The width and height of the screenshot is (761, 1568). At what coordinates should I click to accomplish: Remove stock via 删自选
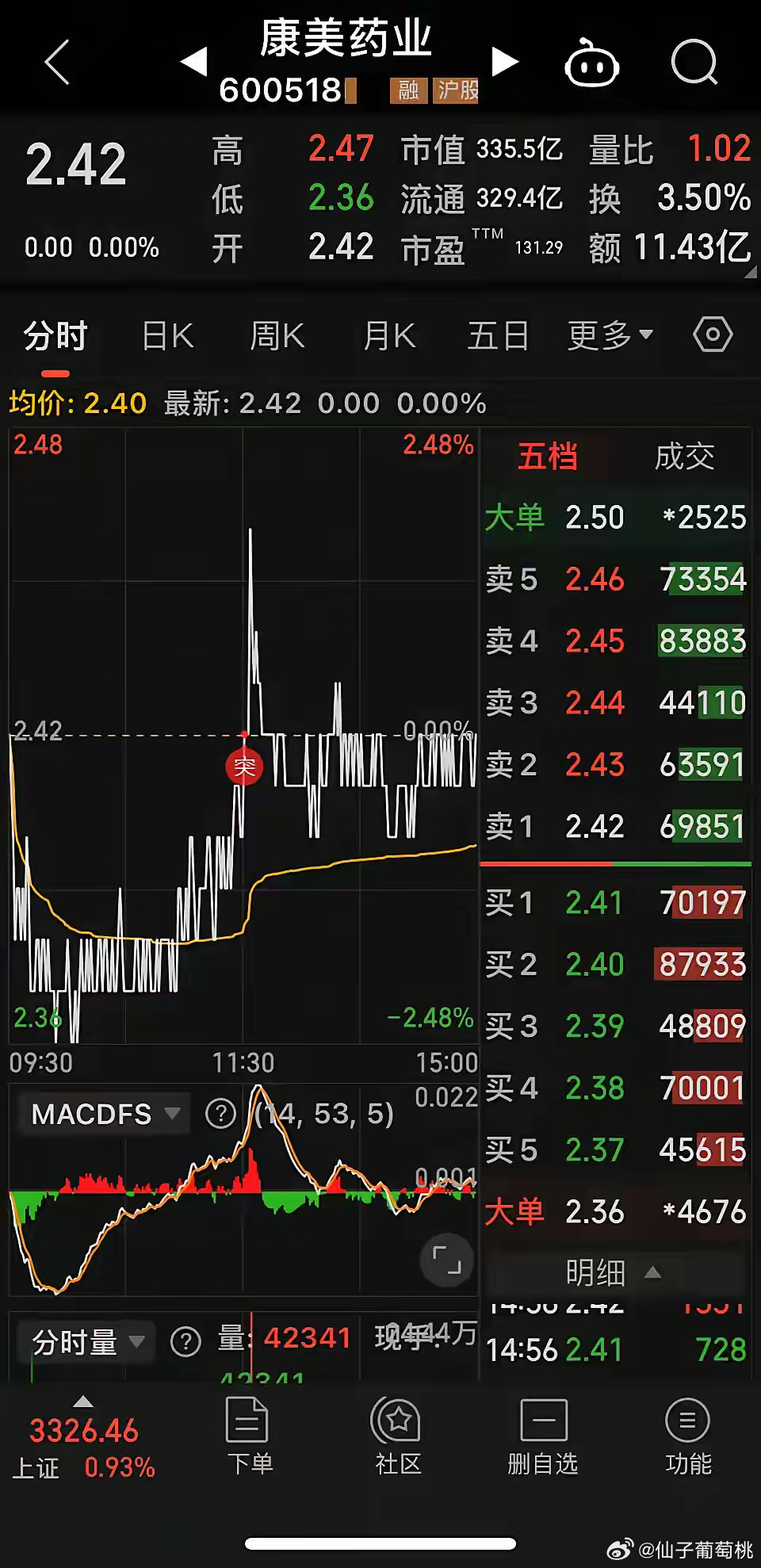(543, 1437)
